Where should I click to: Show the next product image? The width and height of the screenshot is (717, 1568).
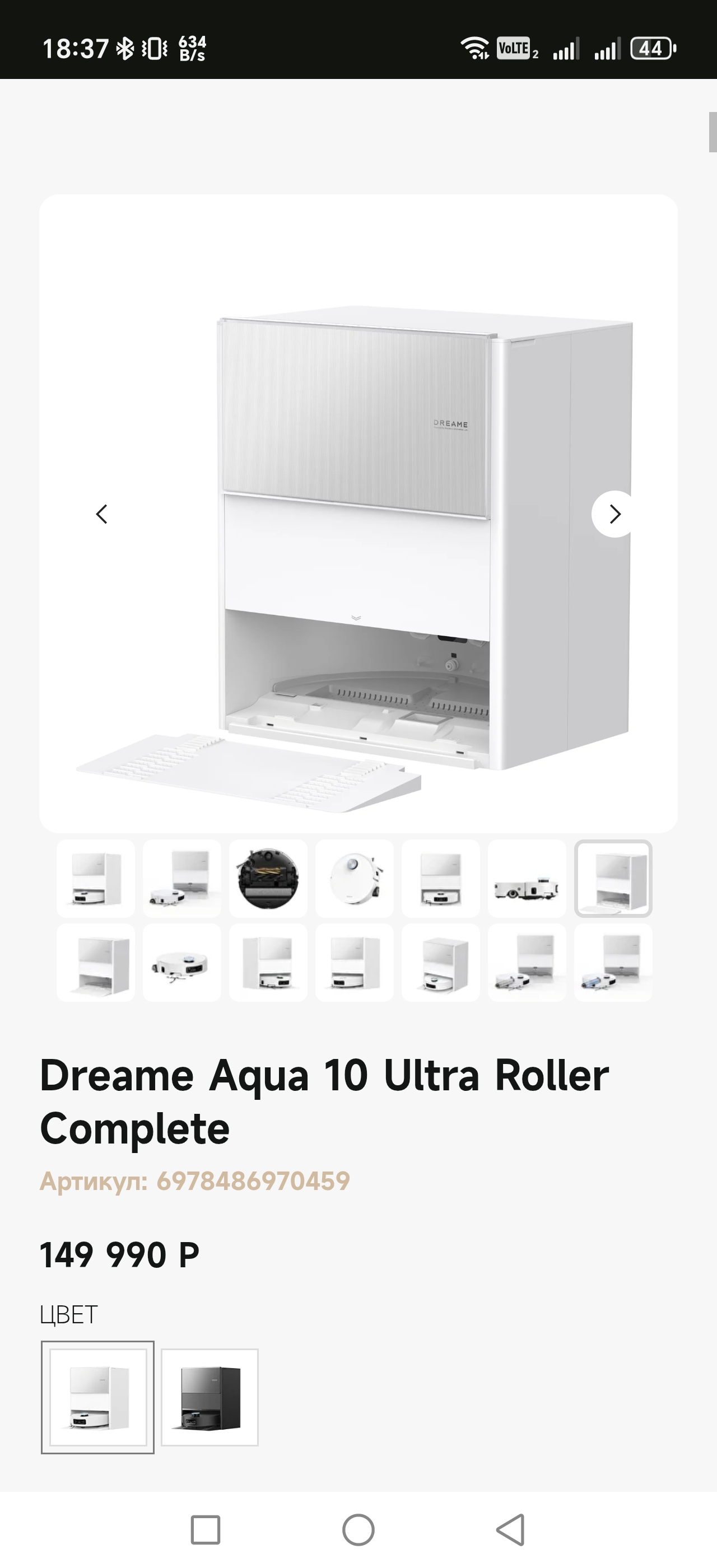[614, 514]
